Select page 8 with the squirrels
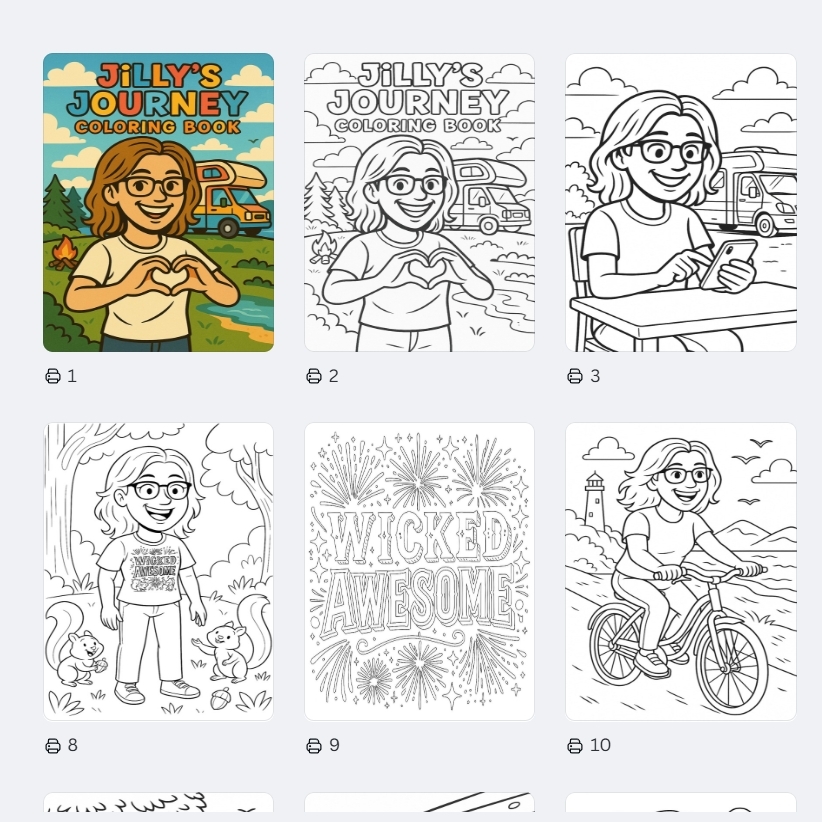Image resolution: width=822 pixels, height=822 pixels. pyautogui.click(x=158, y=571)
